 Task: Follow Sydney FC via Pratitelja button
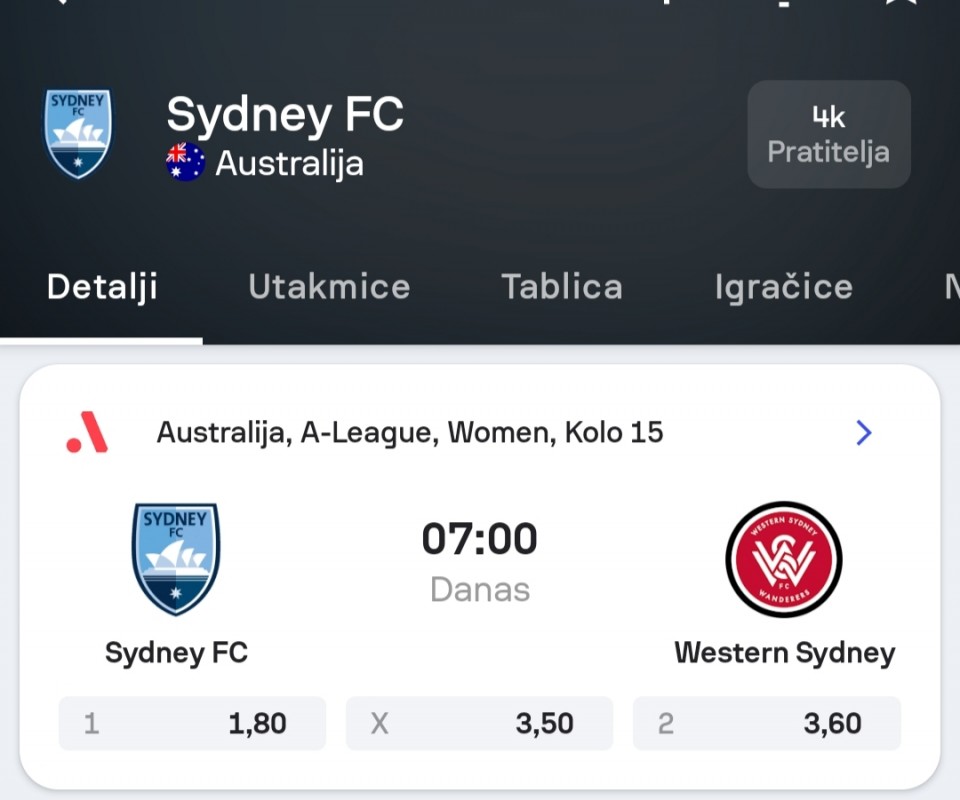(x=829, y=135)
